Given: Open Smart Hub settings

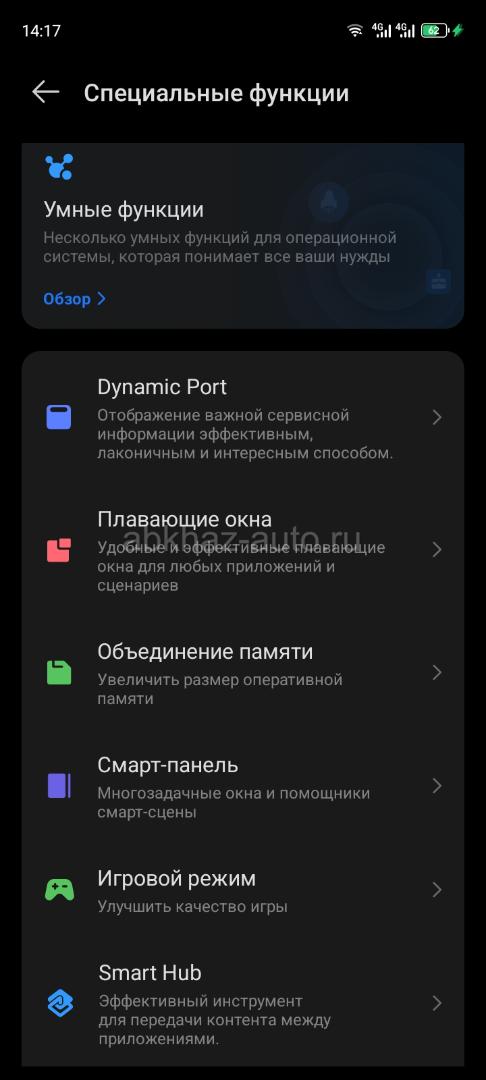Looking at the screenshot, I should 243,1004.
